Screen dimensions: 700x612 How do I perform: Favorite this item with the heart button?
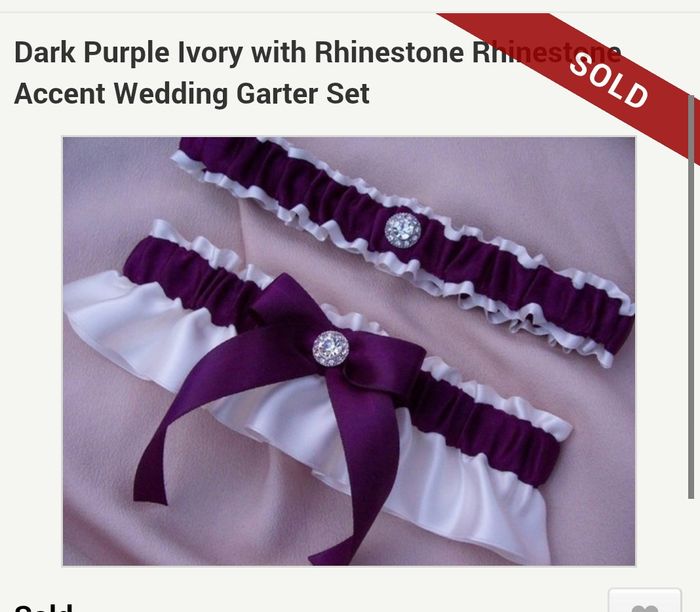coord(645,601)
